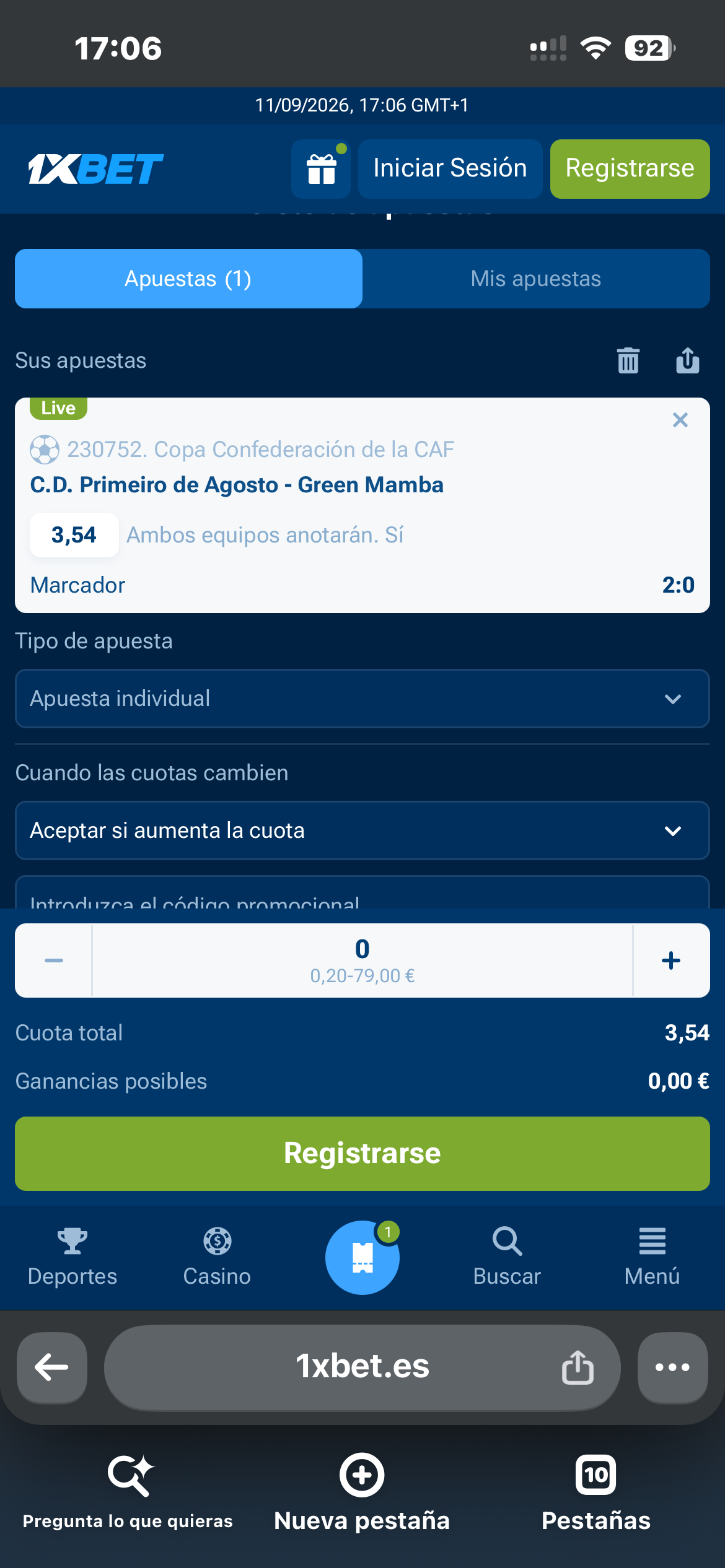
Task: Tap the header Registrarse button
Action: pos(630,169)
